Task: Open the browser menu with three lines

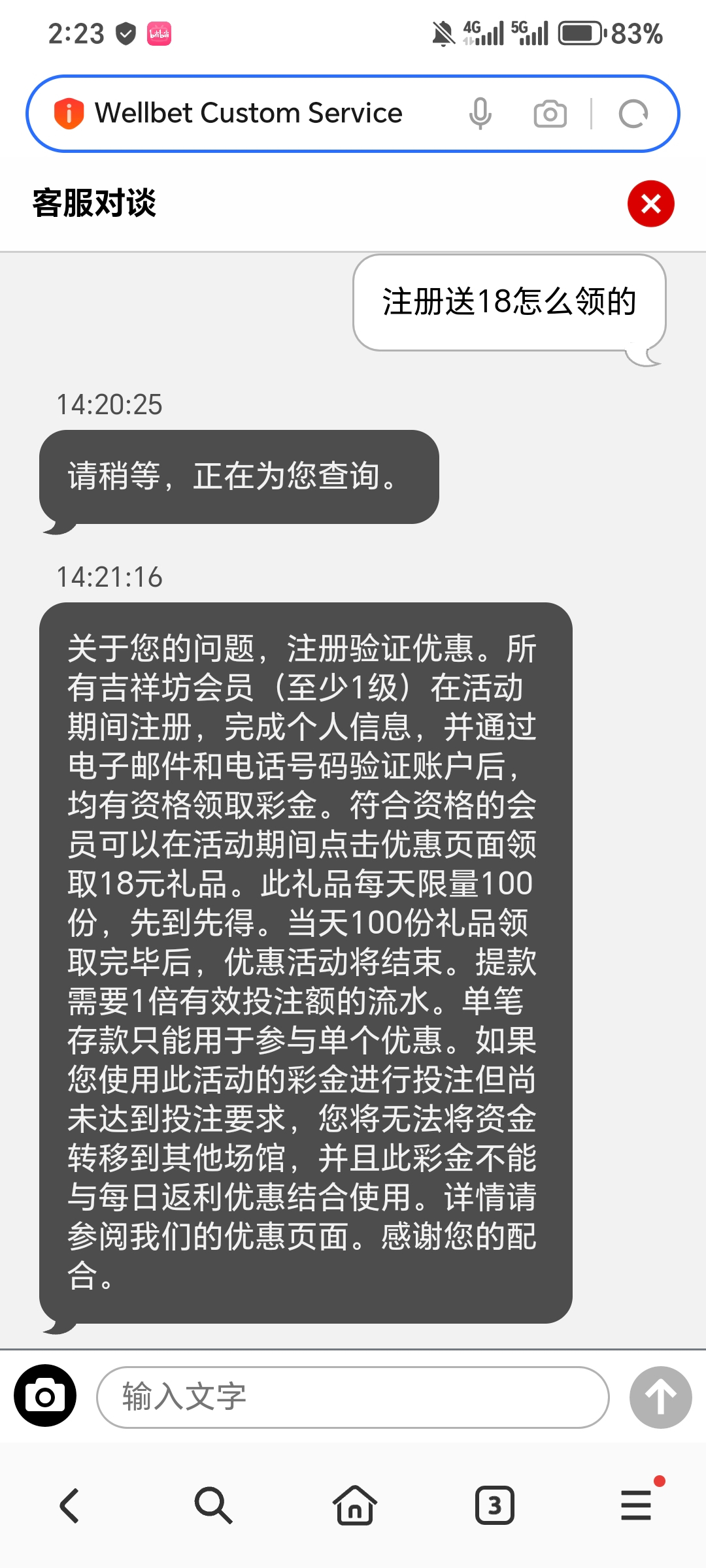Action: pyautogui.click(x=637, y=1506)
